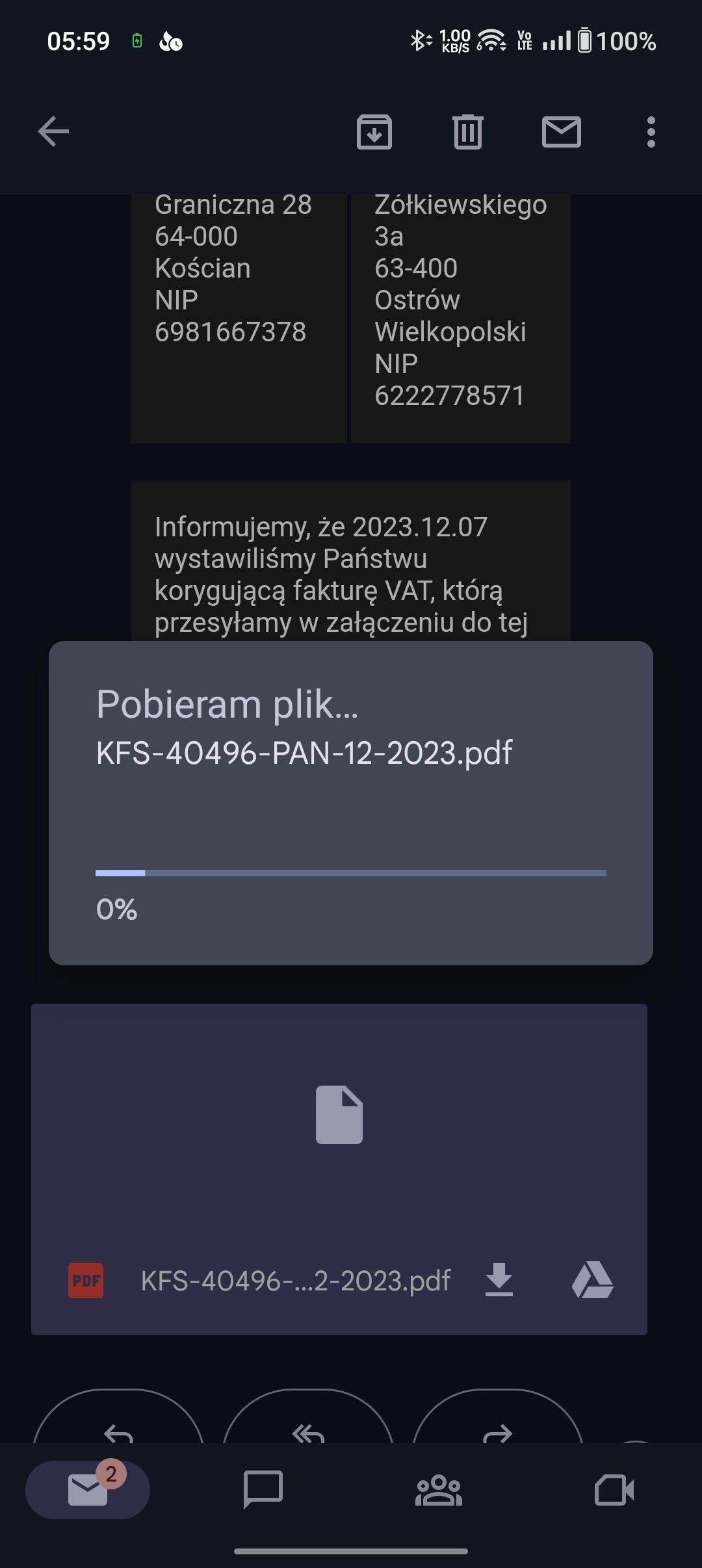Switch to the Chat tab
This screenshot has width=702, height=1568.
263,1489
